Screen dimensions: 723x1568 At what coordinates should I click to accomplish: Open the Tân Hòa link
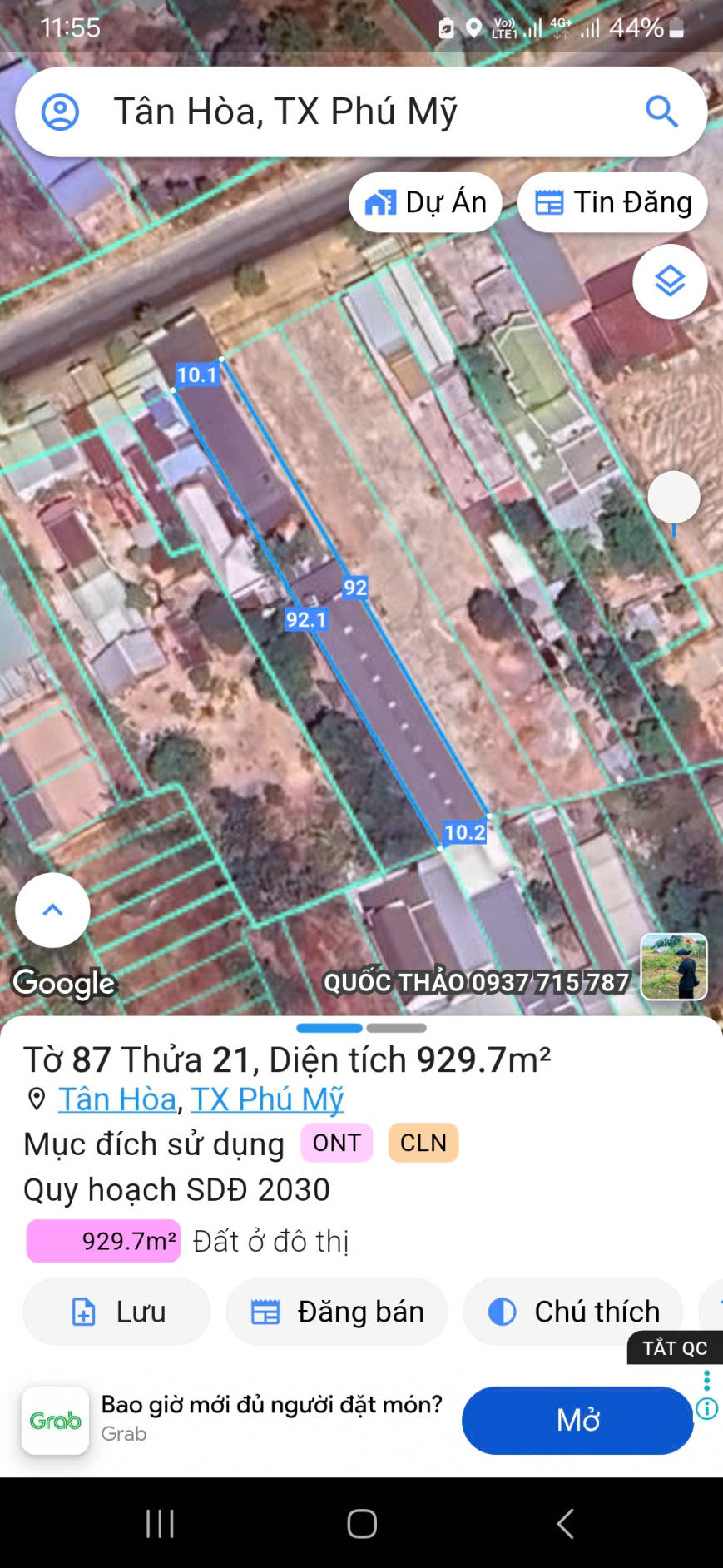point(116,1099)
